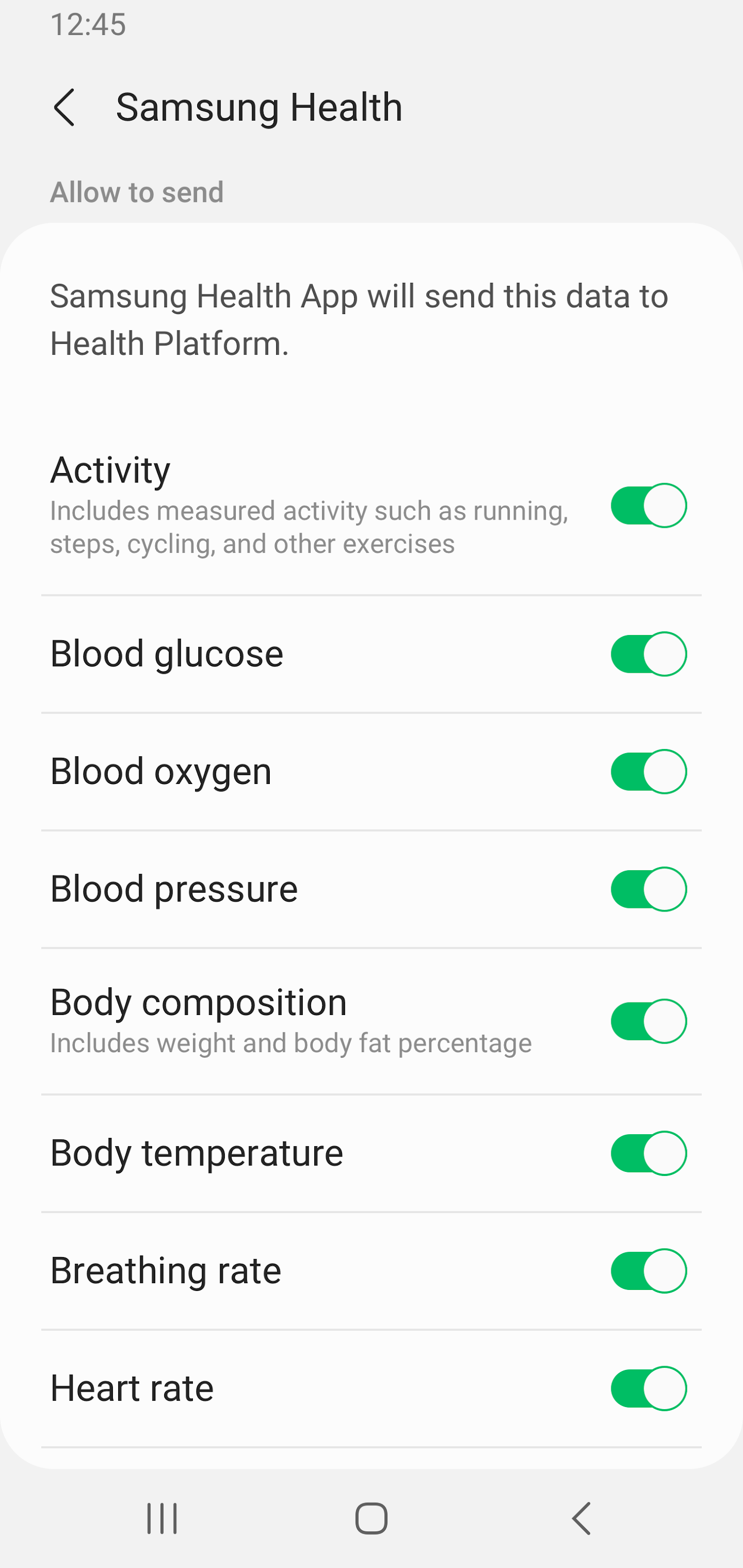Disable Body composition data sharing
Image resolution: width=743 pixels, height=1568 pixels.
[648, 1021]
